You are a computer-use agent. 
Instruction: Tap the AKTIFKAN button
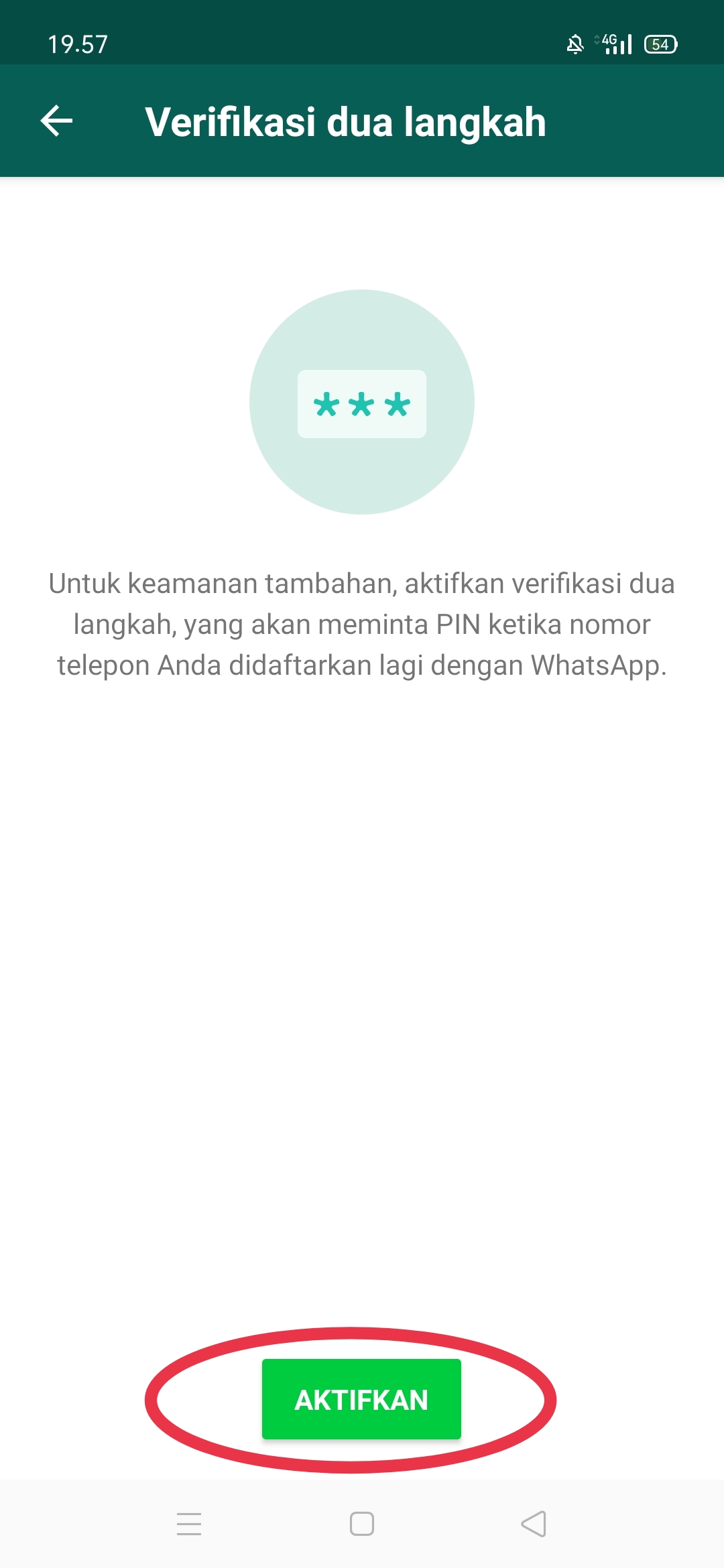click(x=361, y=1399)
